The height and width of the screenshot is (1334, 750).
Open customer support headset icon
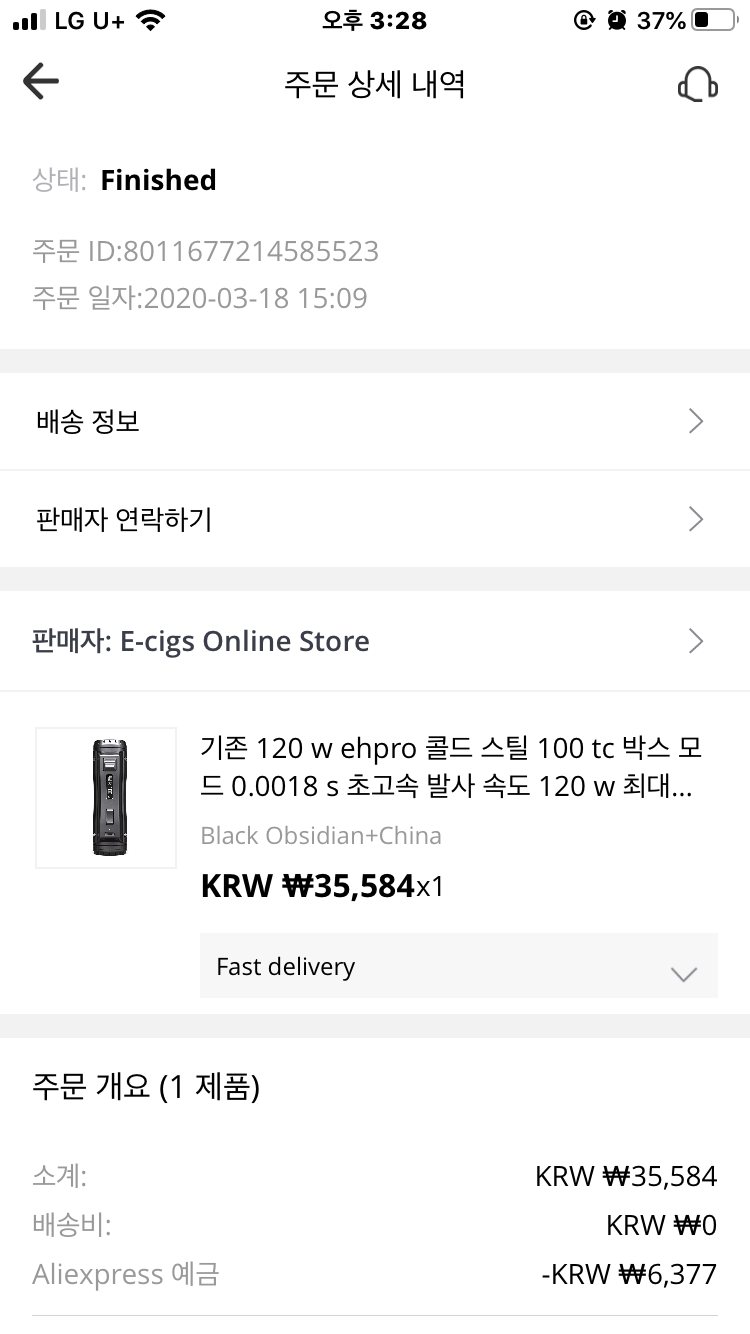[x=697, y=84]
